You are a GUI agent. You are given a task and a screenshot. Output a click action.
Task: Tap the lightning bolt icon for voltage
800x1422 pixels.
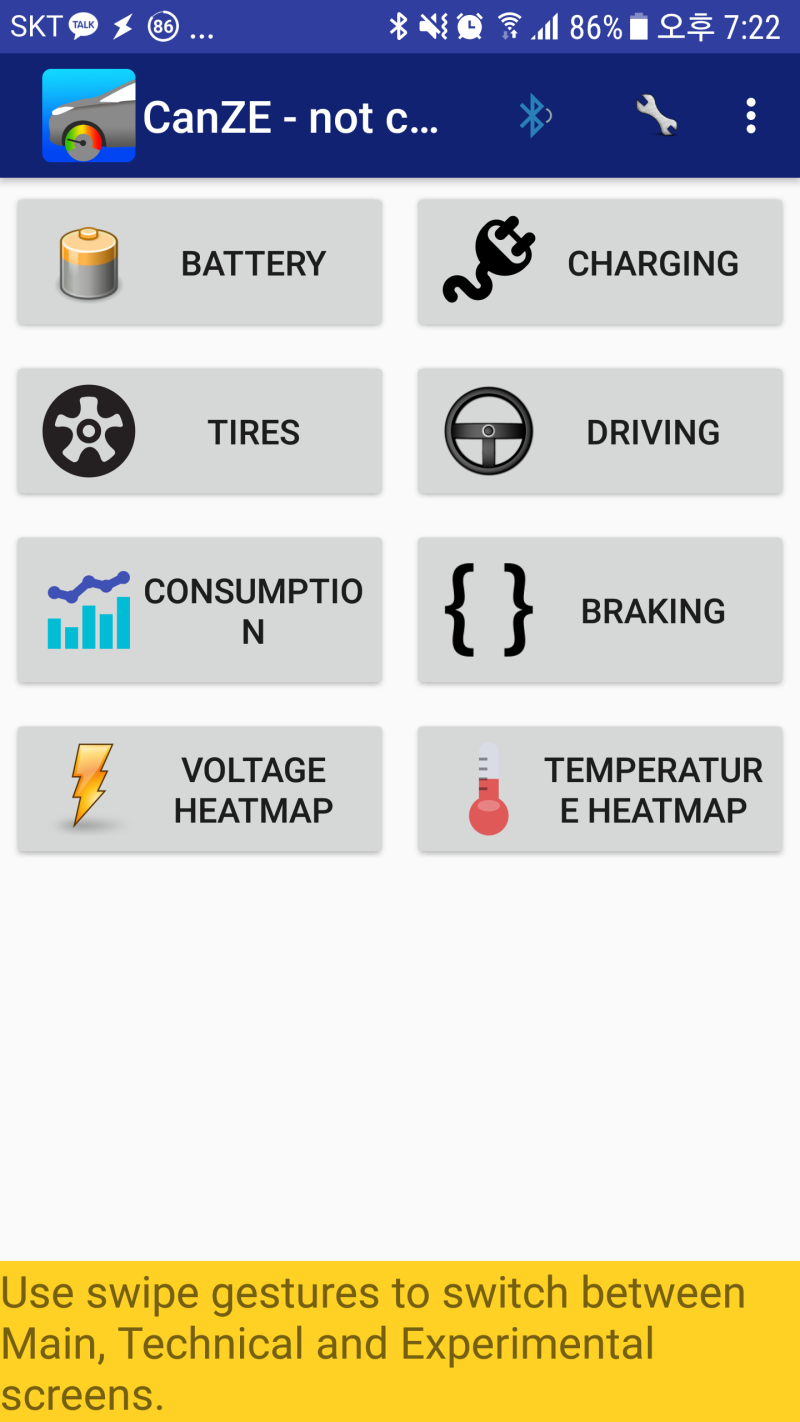tap(89, 789)
